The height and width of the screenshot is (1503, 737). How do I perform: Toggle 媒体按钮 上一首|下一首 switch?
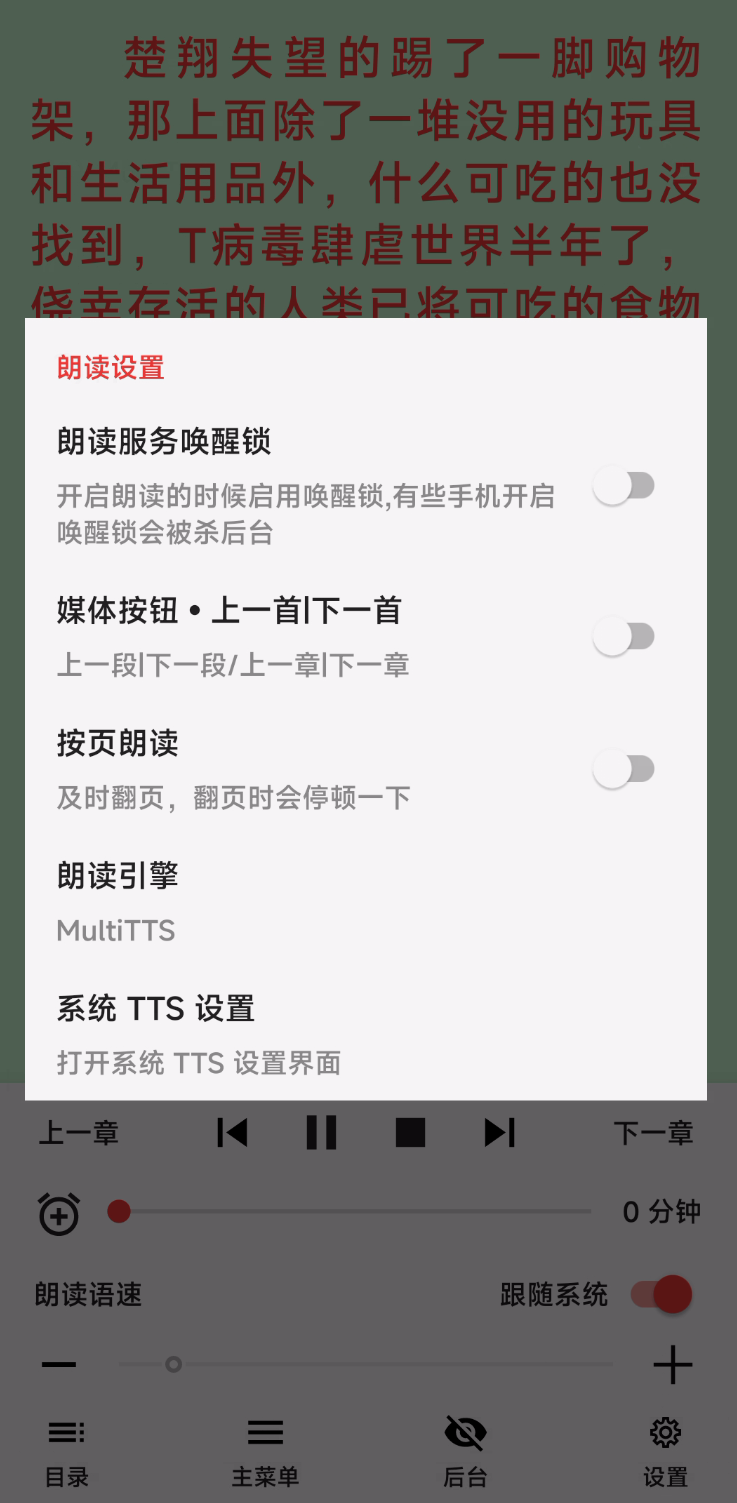pos(624,637)
